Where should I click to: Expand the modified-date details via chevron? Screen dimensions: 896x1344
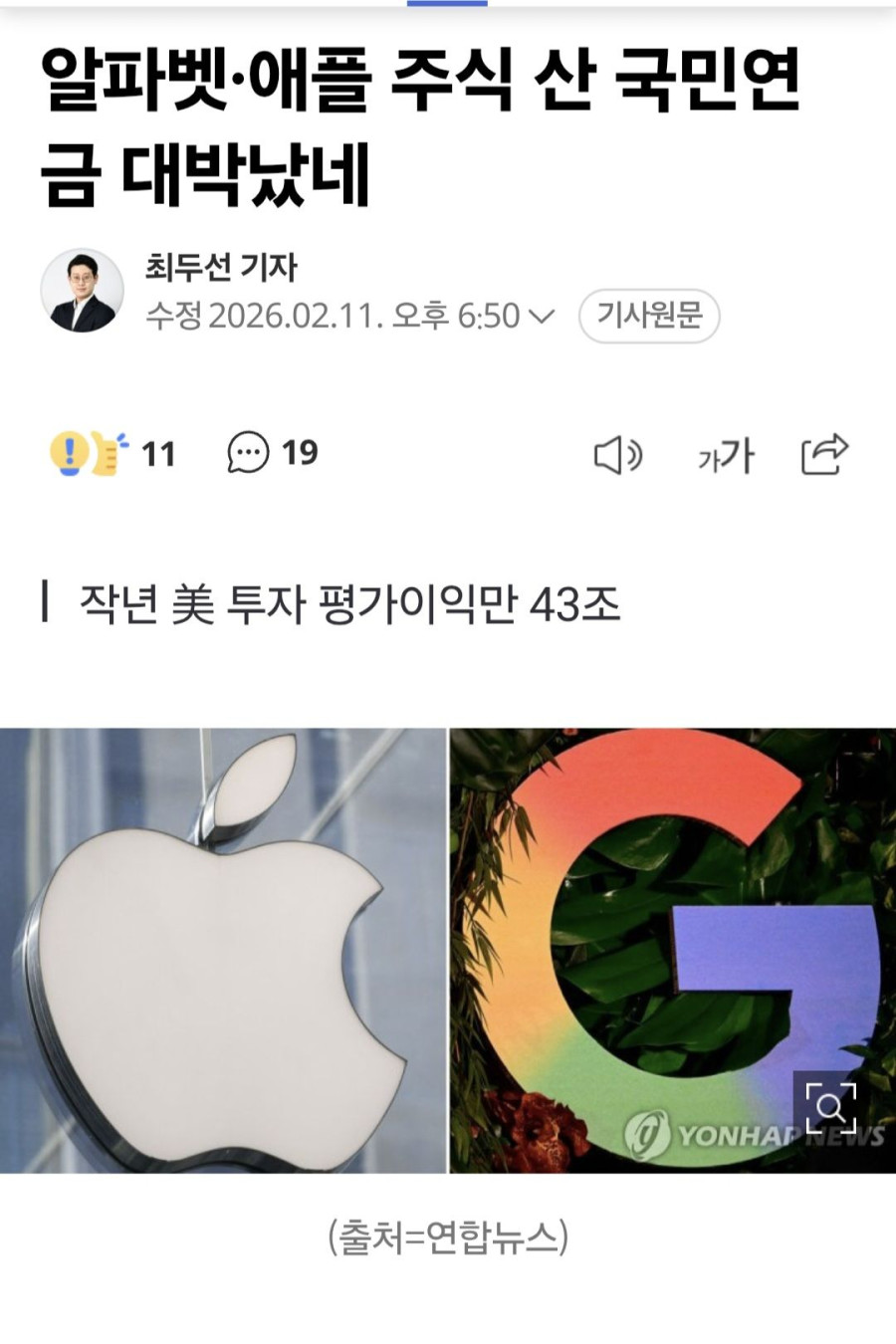pyautogui.click(x=540, y=318)
